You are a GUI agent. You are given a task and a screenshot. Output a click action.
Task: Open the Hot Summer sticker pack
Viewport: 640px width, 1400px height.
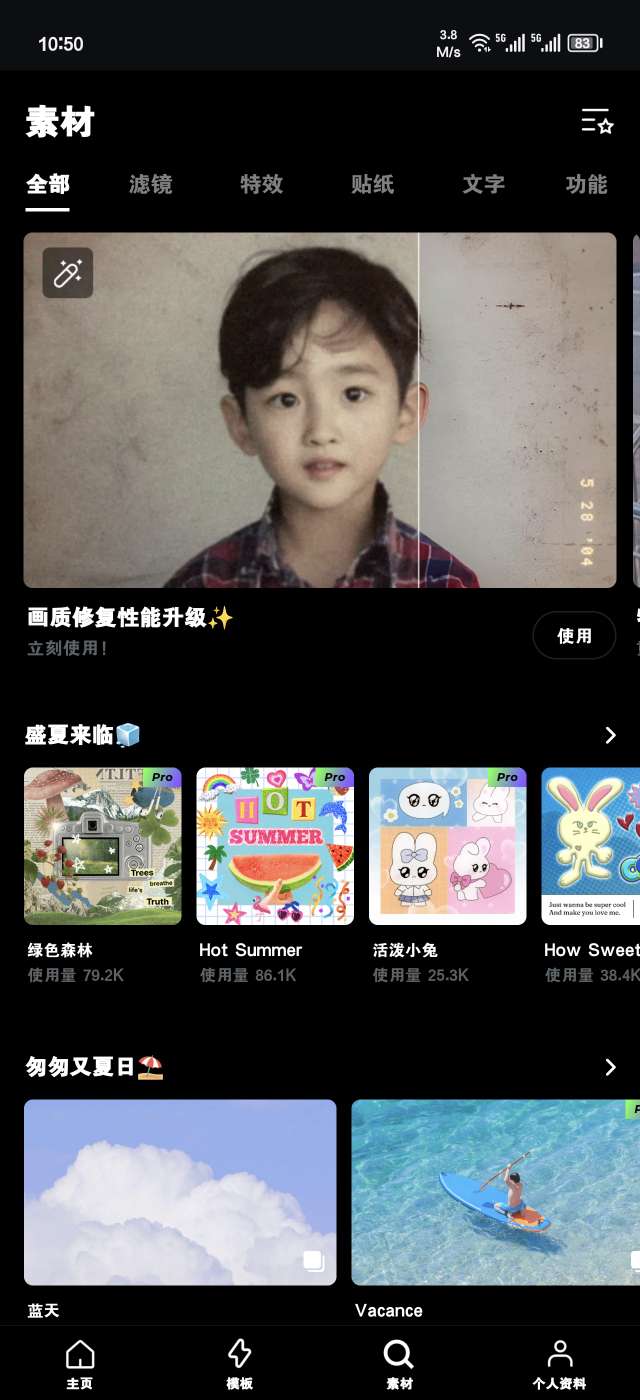(x=275, y=846)
